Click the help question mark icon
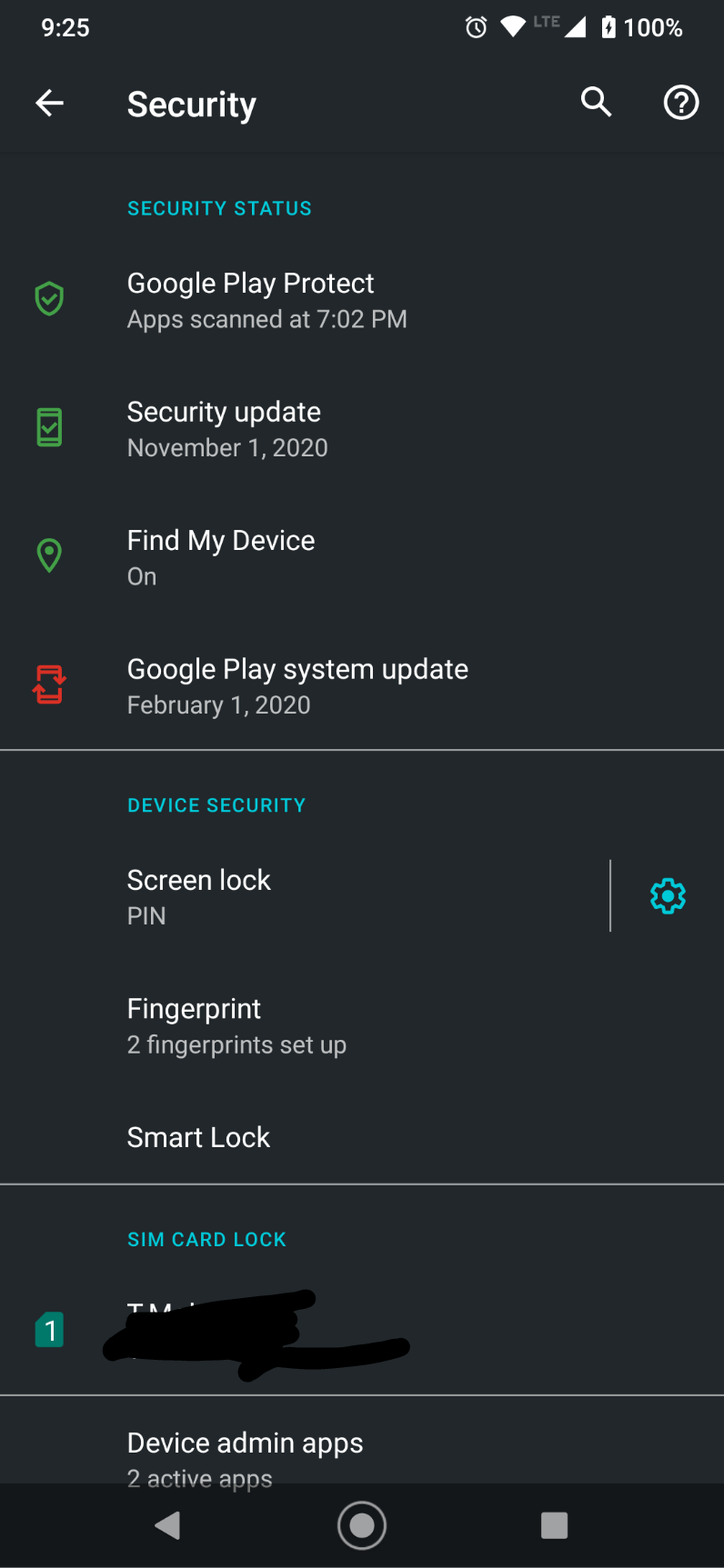The height and width of the screenshot is (1568, 724). coord(680,102)
